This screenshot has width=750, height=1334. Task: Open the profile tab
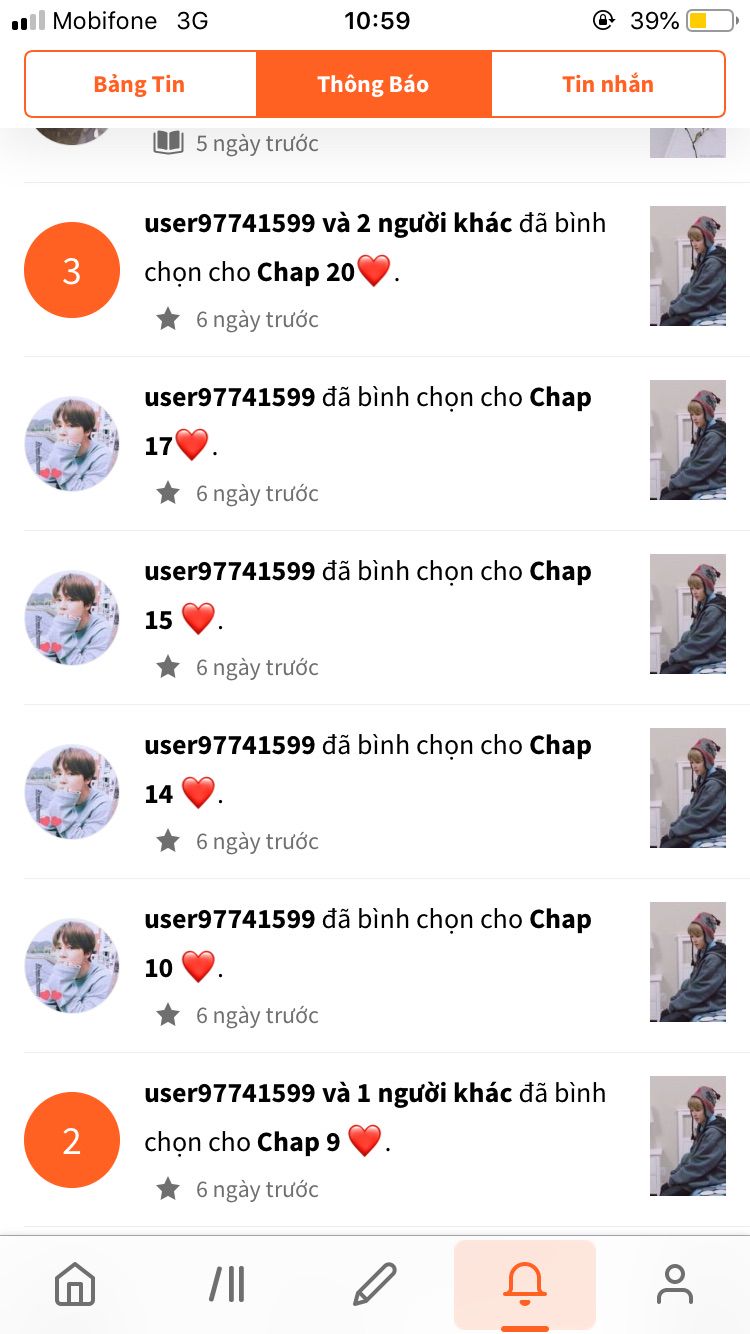[x=675, y=1284]
